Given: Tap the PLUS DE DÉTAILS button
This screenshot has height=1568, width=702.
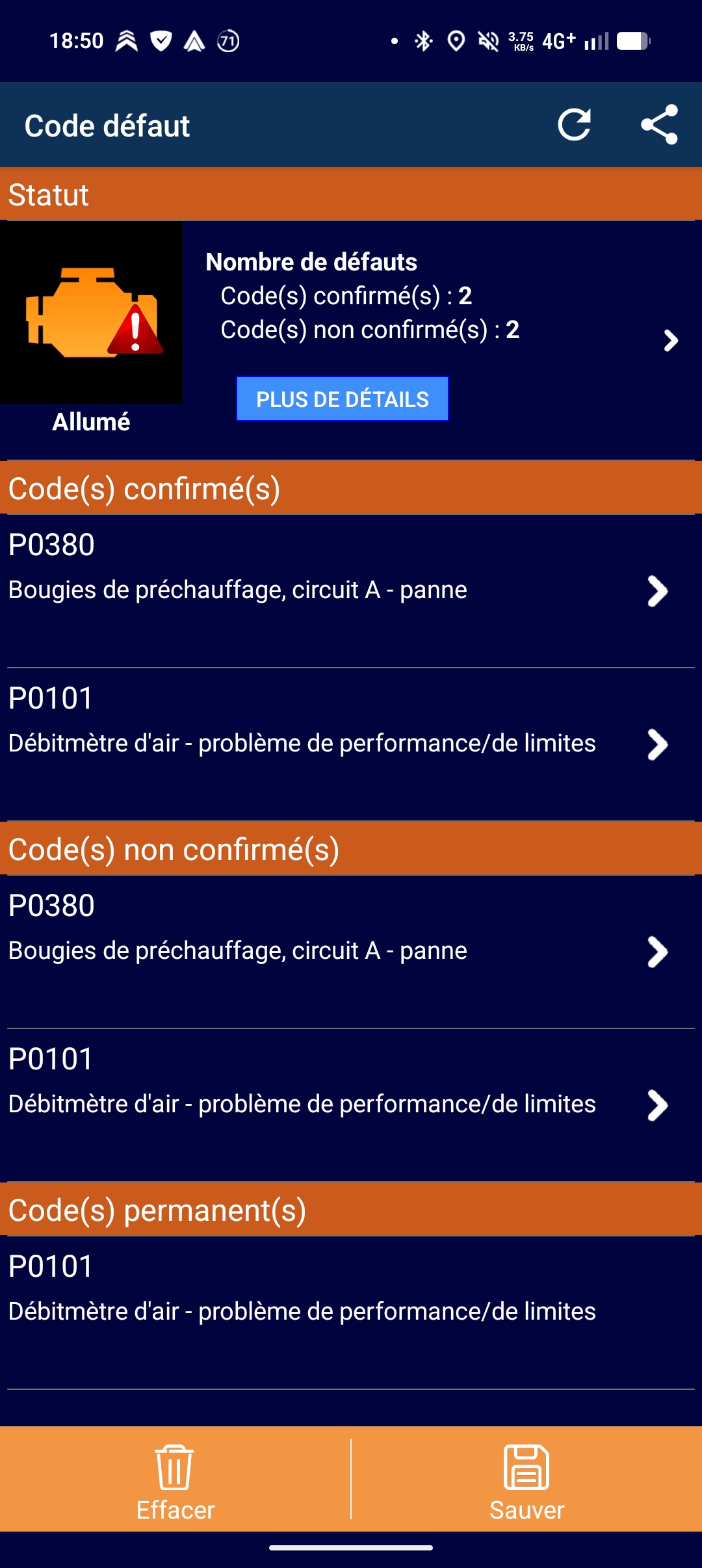Looking at the screenshot, I should pyautogui.click(x=342, y=399).
